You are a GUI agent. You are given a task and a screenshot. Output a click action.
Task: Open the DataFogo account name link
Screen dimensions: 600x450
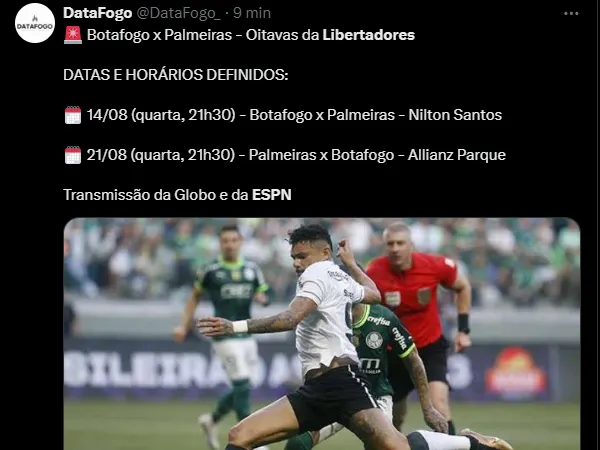(x=96, y=13)
